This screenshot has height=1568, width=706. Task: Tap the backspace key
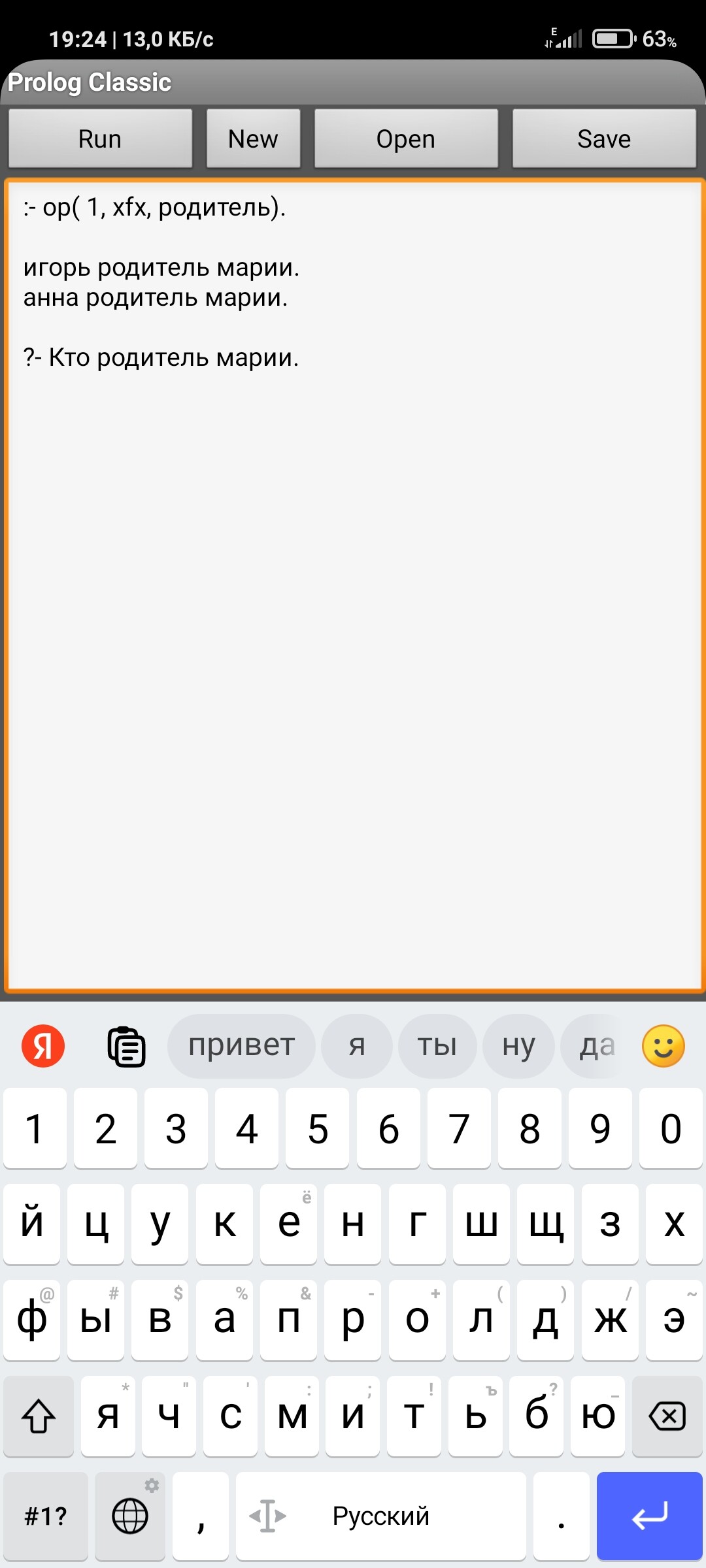coord(667,1416)
